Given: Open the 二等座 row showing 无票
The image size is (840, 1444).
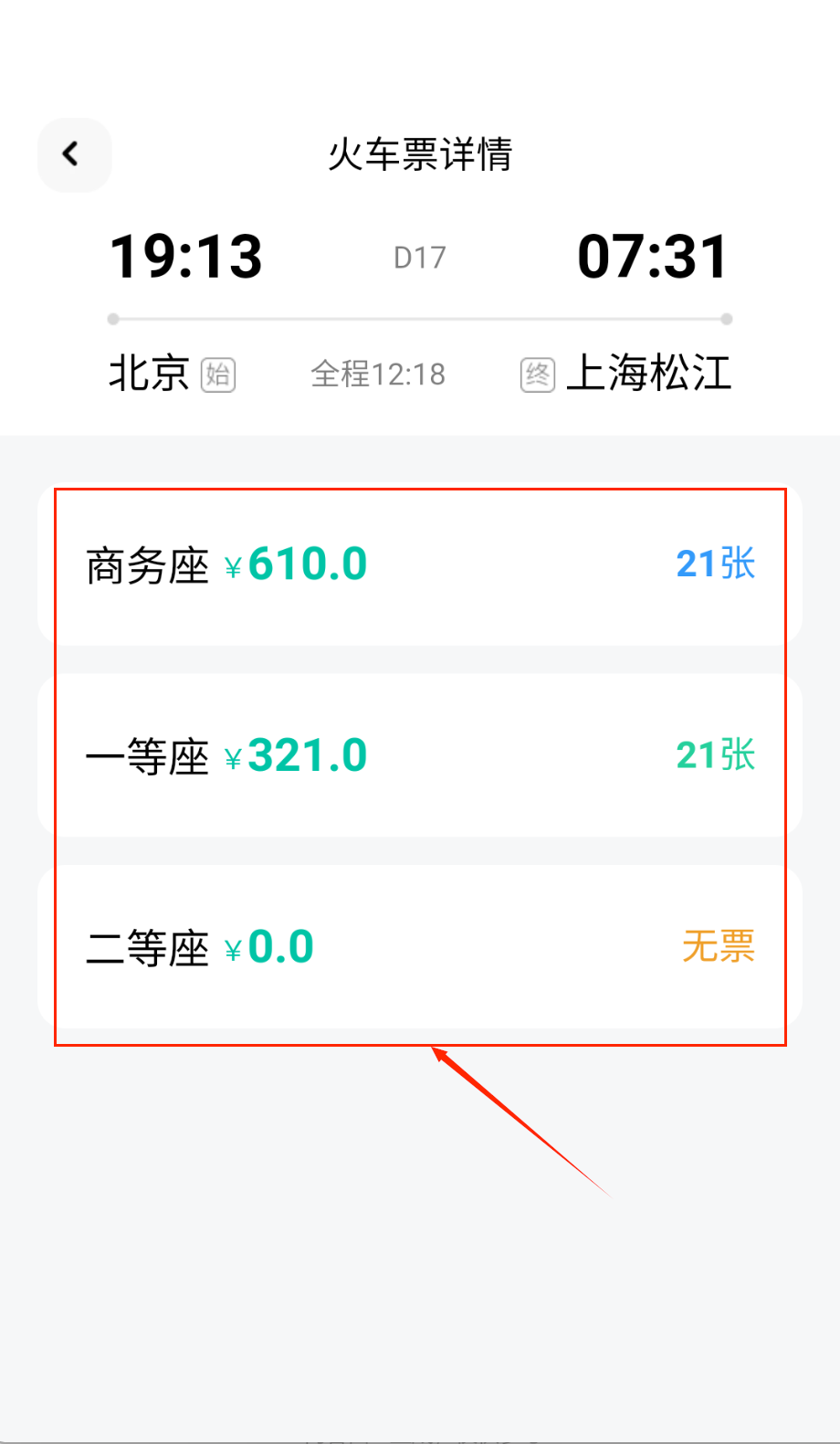Looking at the screenshot, I should [419, 947].
